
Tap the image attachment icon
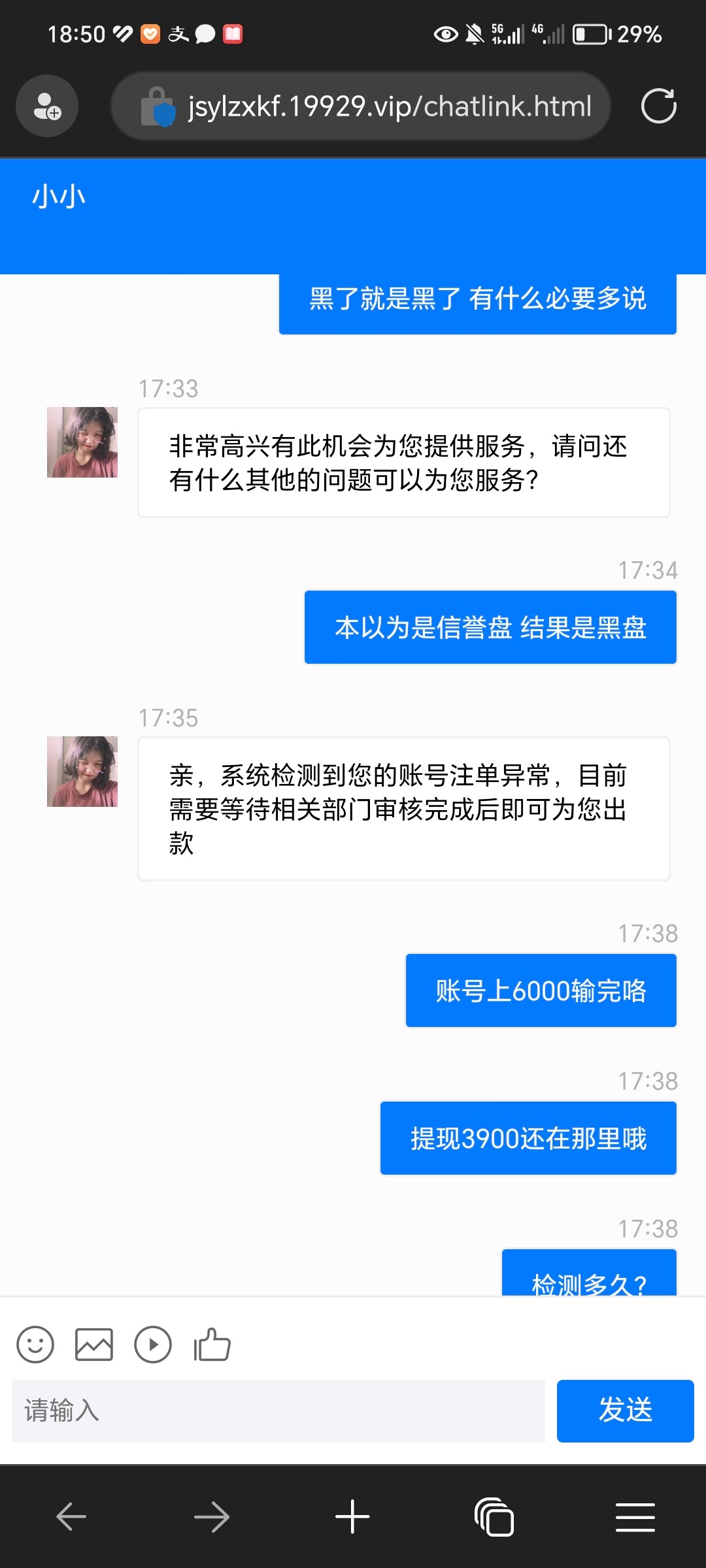point(94,1344)
